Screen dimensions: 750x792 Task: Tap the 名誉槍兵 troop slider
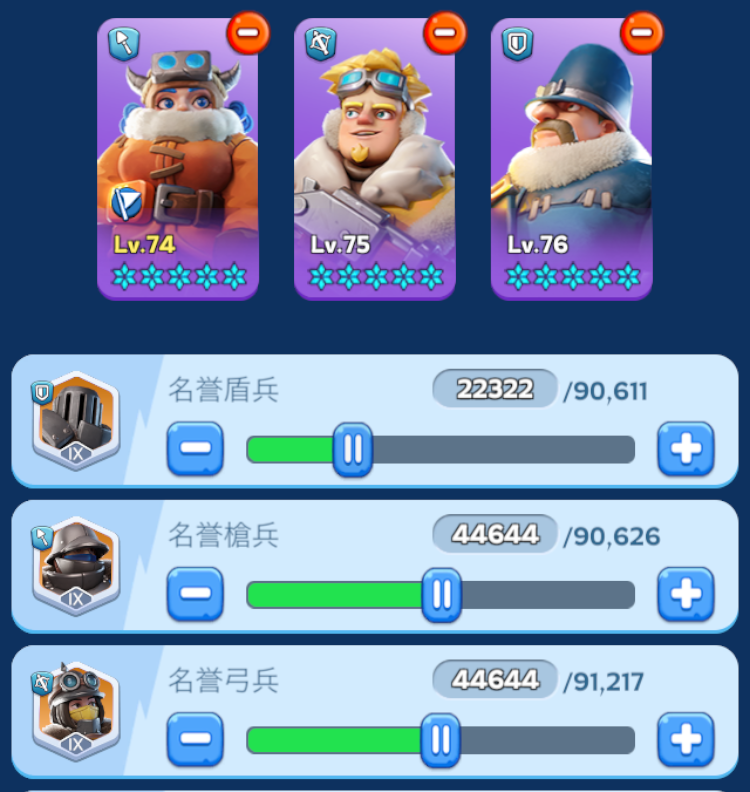click(441, 596)
